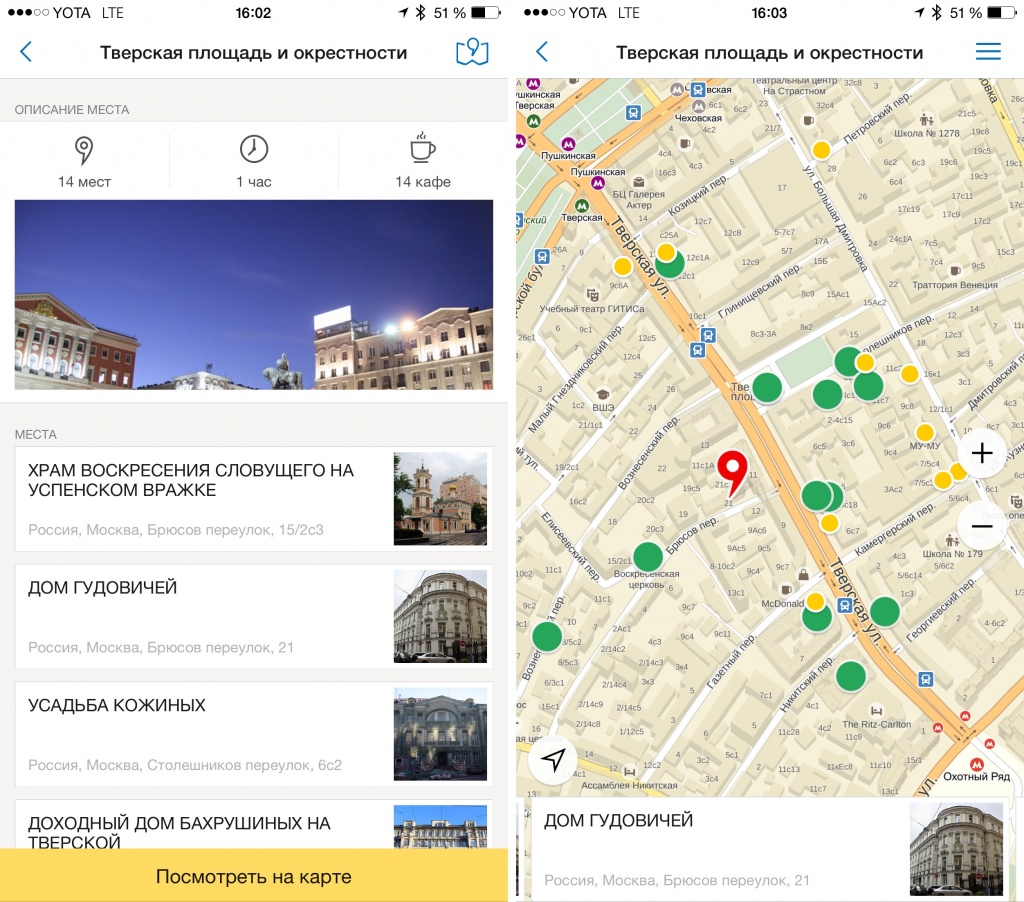Open the Усадьба Кожиных card
The width and height of the screenshot is (1024, 902).
(254, 734)
